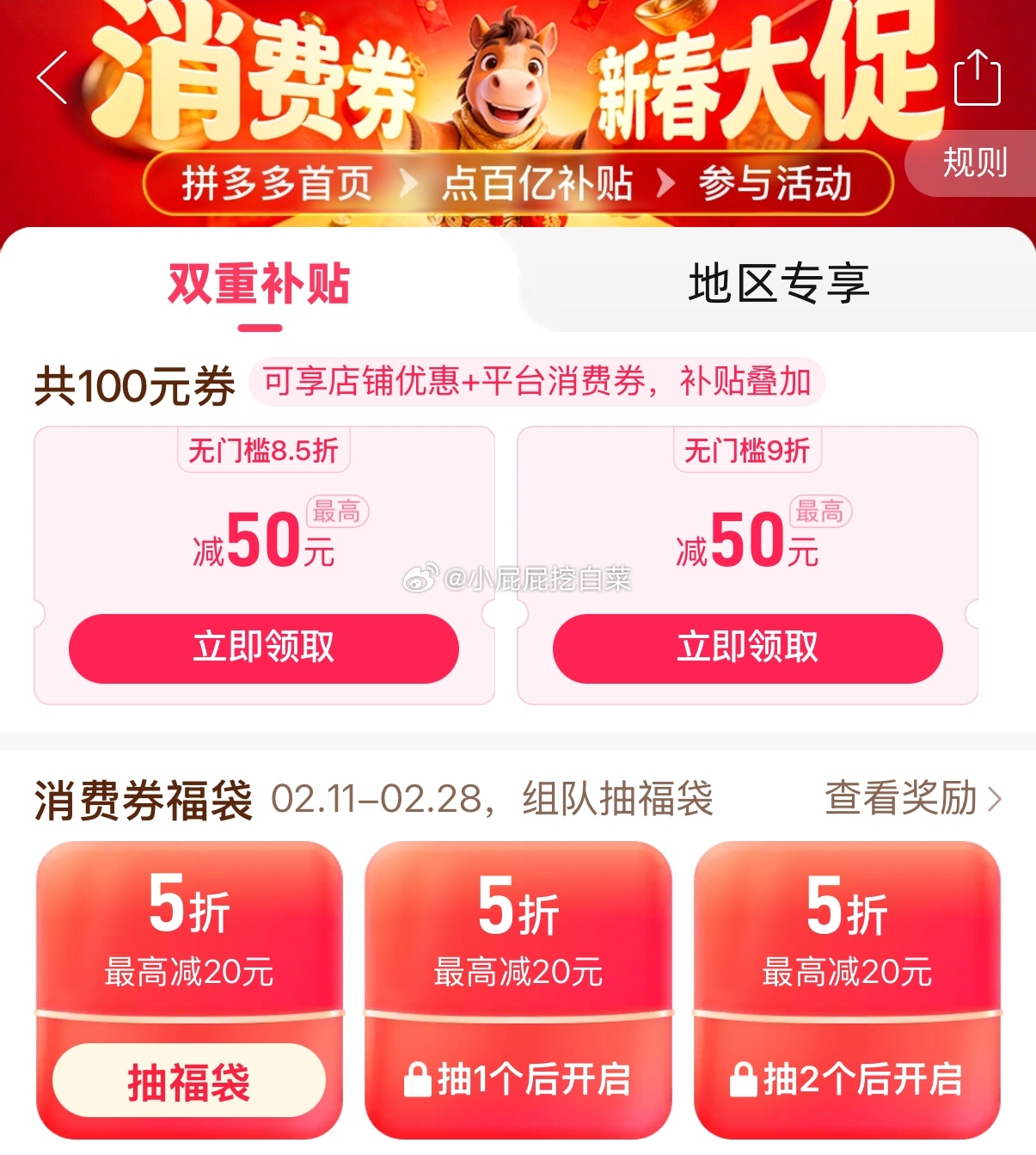The height and width of the screenshot is (1155, 1036).
Task: Claim the 无门槛9折 coupon with 立即领取
Action: click(747, 648)
